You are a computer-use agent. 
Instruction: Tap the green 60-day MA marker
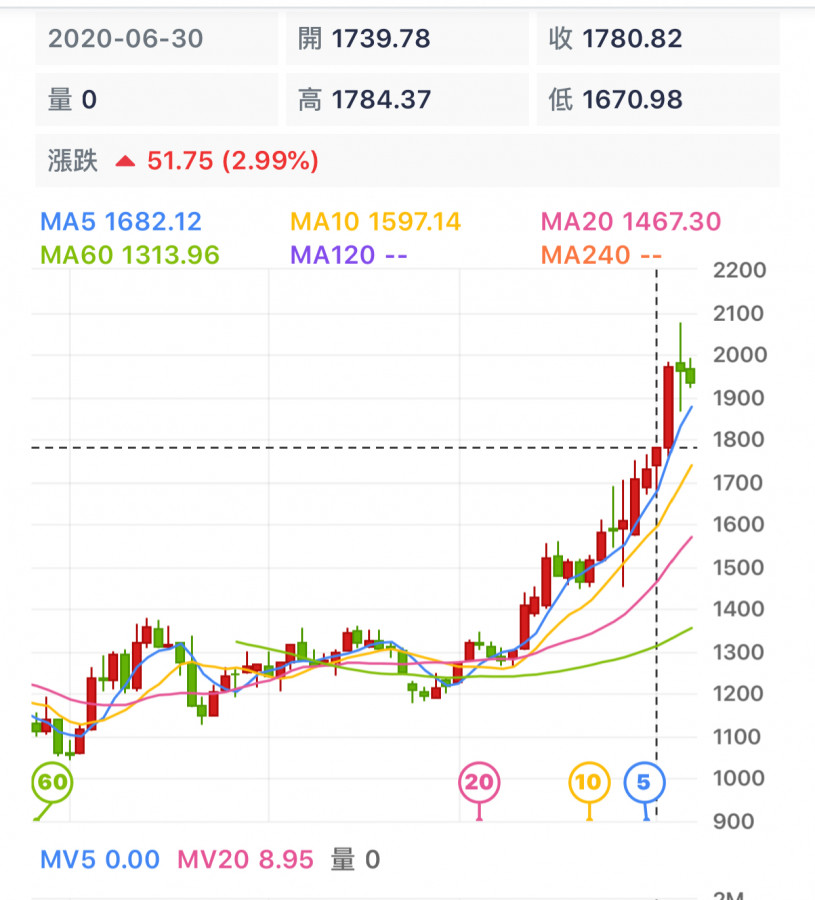point(52,782)
